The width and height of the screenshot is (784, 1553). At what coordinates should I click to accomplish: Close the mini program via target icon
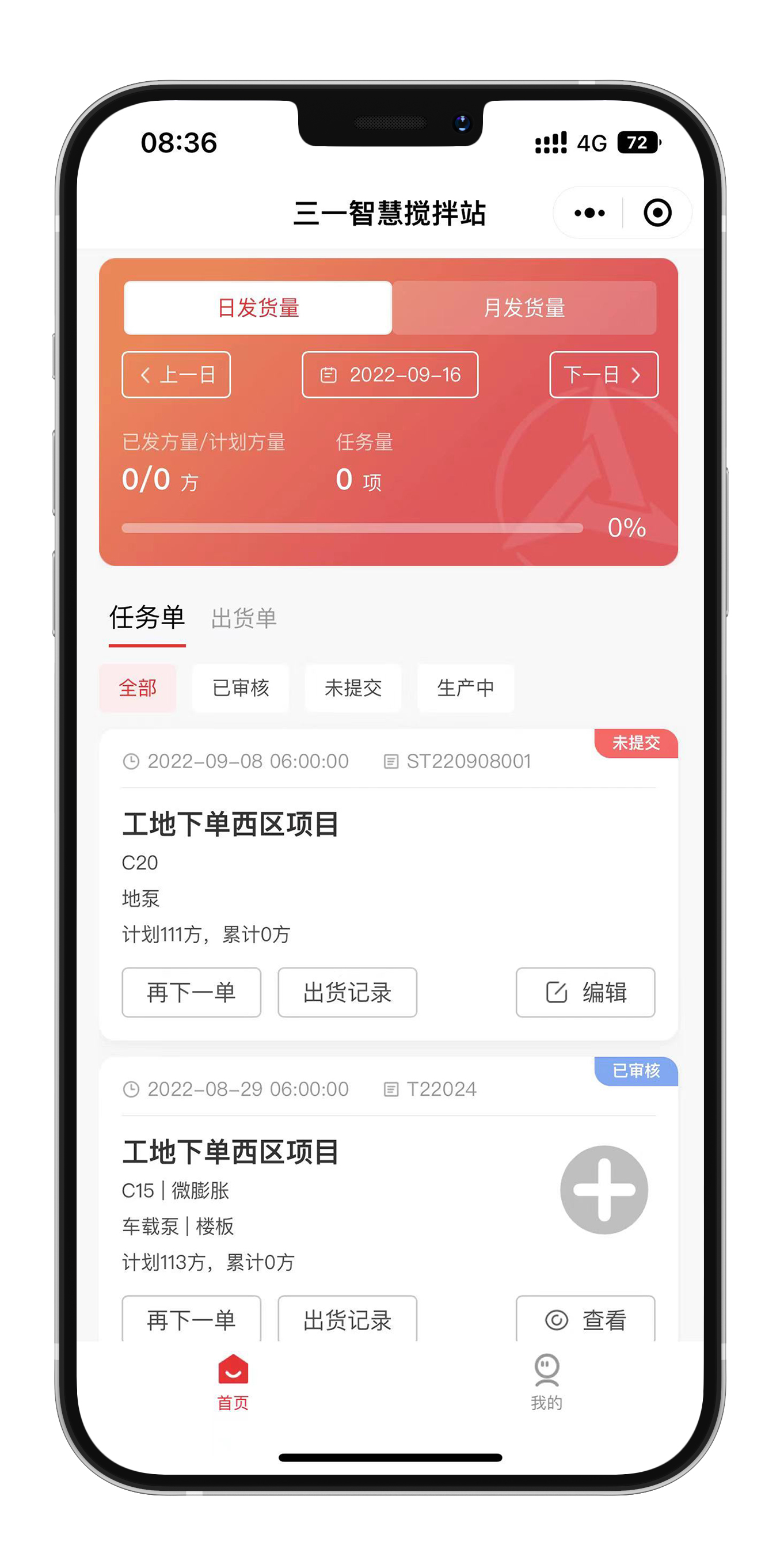tap(657, 213)
